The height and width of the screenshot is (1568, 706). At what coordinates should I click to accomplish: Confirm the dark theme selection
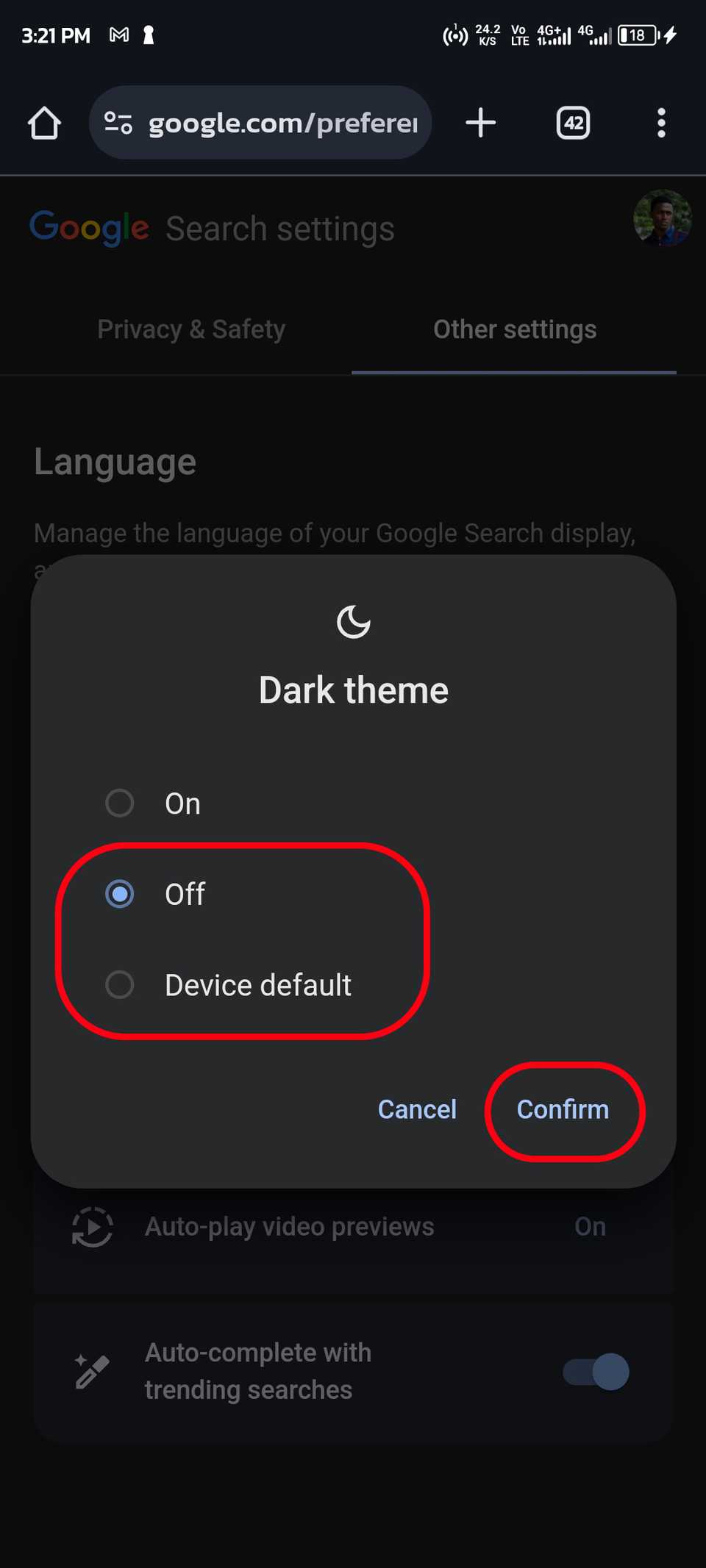[x=563, y=1109]
